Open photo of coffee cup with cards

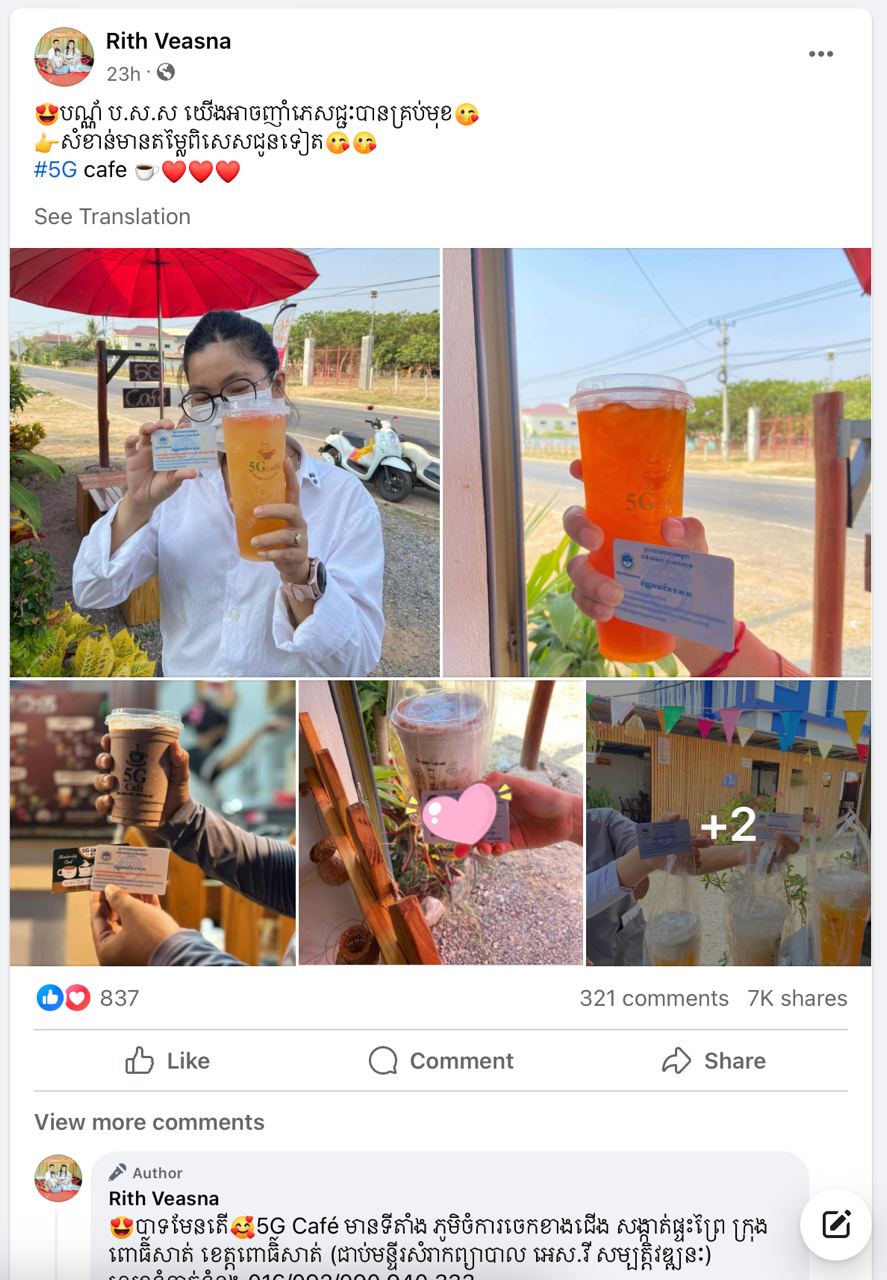coord(152,822)
